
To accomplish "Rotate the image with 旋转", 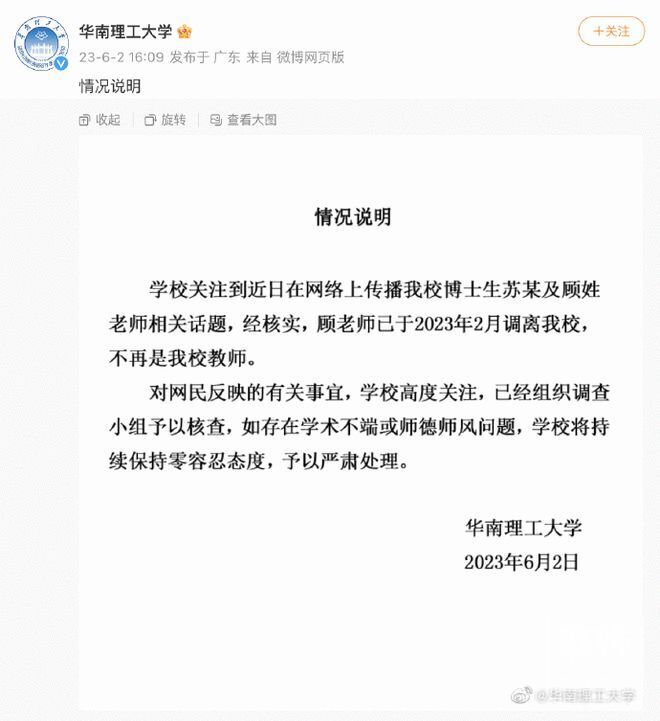I will point(165,120).
